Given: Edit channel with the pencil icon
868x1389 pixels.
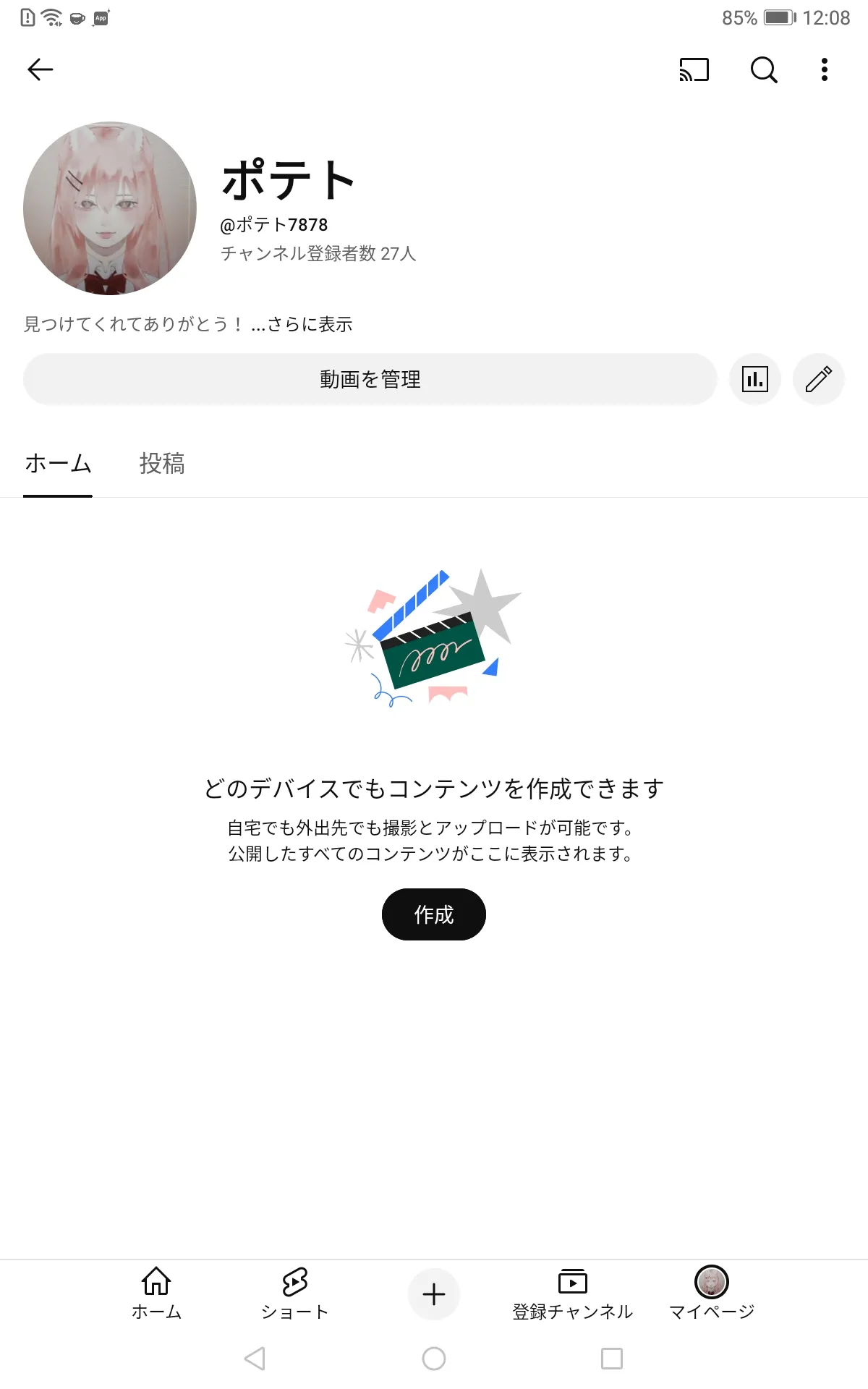Looking at the screenshot, I should [x=819, y=379].
